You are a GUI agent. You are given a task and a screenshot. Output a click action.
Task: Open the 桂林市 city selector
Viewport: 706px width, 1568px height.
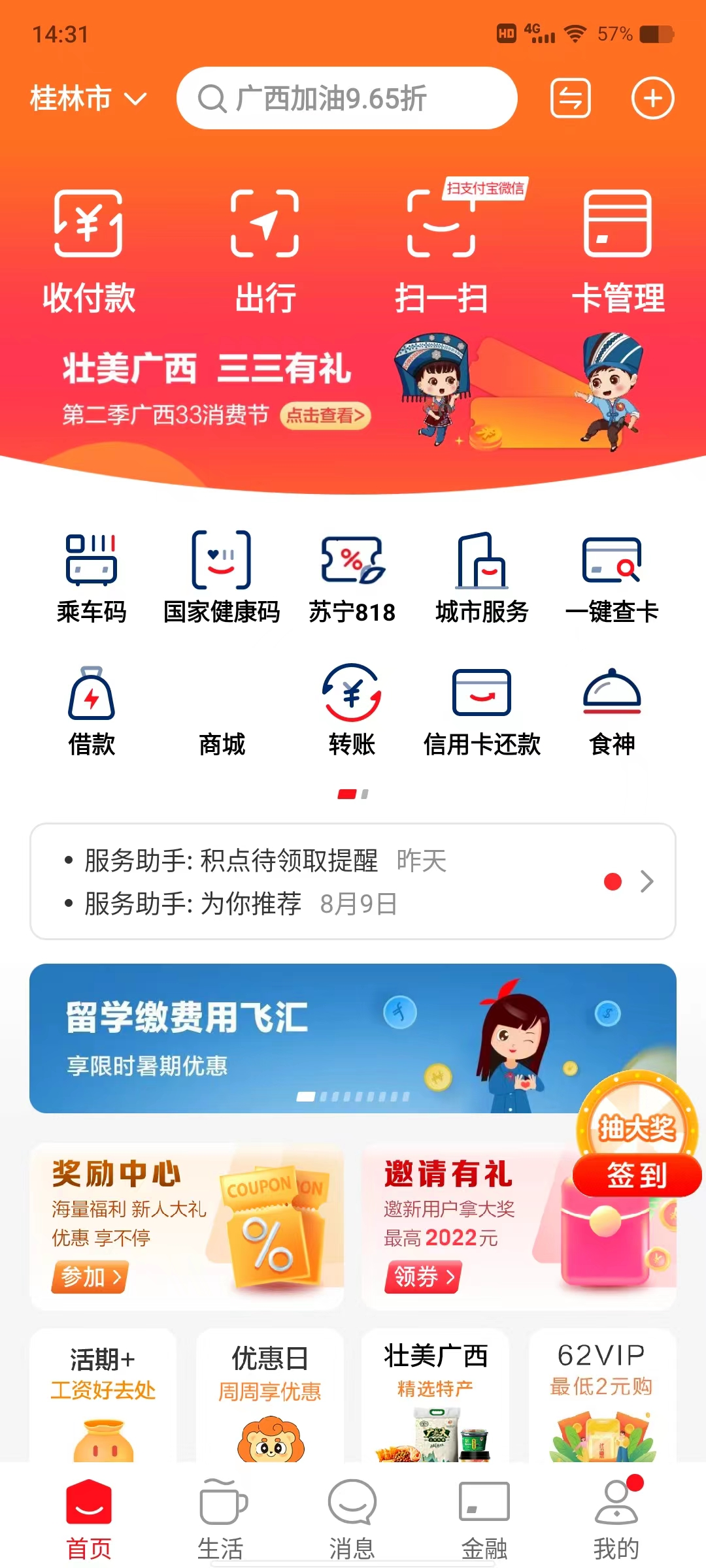[x=88, y=99]
